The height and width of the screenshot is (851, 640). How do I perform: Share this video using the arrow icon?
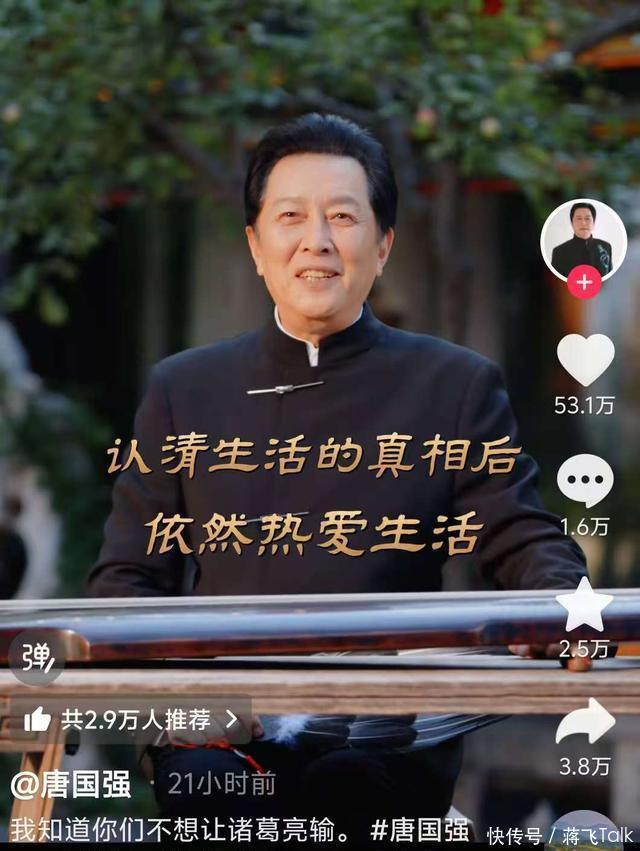click(585, 723)
